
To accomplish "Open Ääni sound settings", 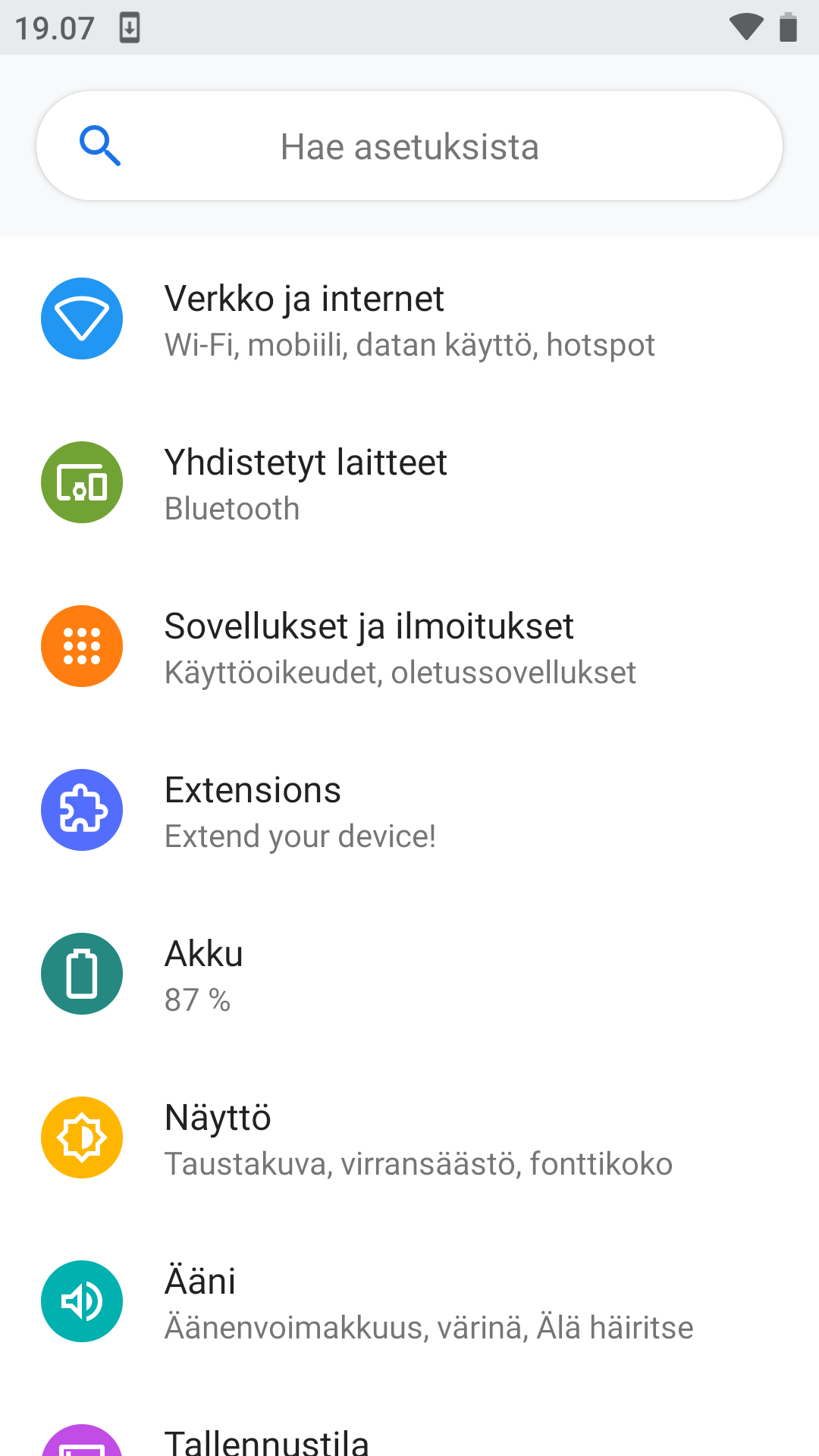I will click(409, 1301).
